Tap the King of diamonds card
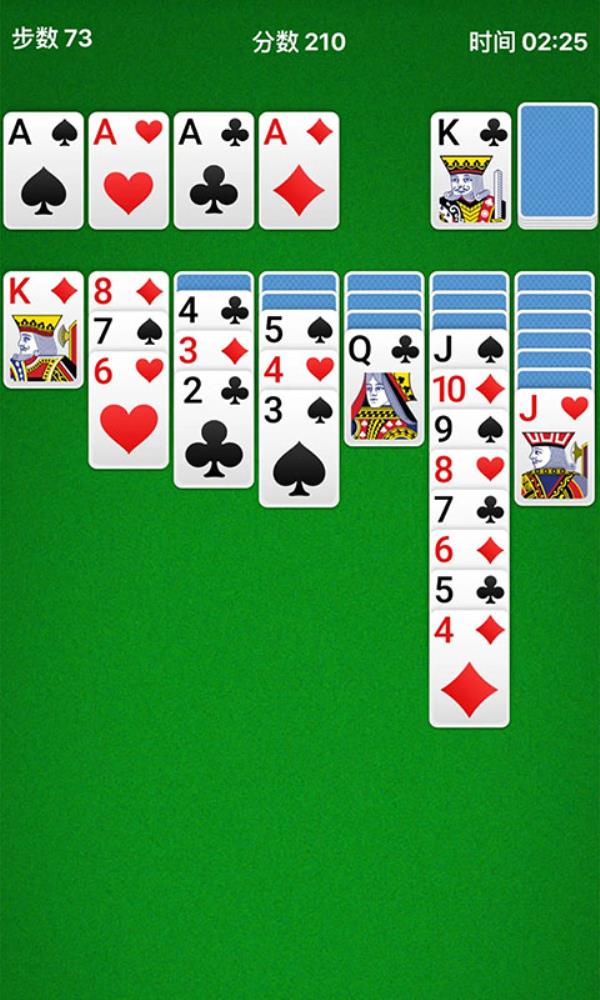The width and height of the screenshot is (600, 1000). [x=44, y=330]
